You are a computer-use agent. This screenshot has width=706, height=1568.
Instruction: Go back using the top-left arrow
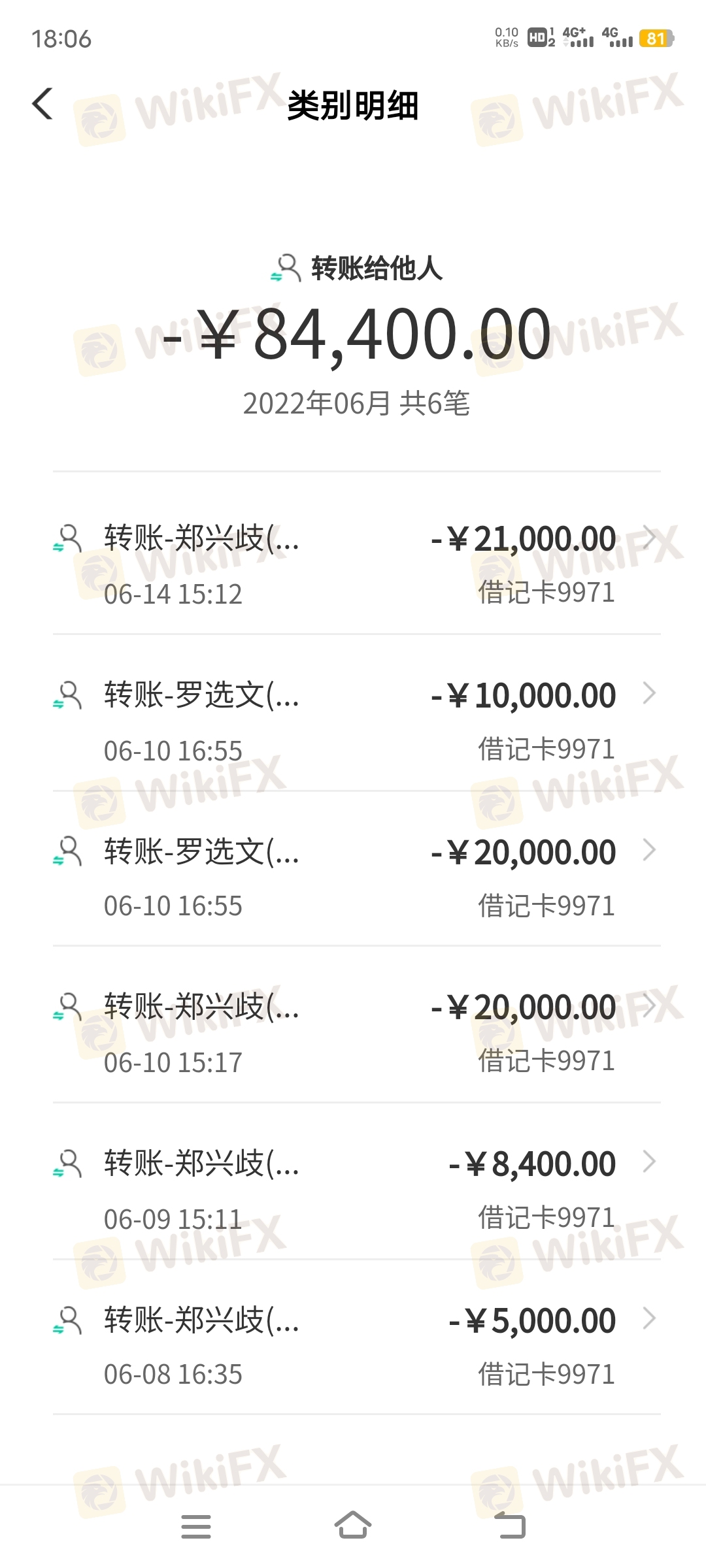pyautogui.click(x=42, y=104)
